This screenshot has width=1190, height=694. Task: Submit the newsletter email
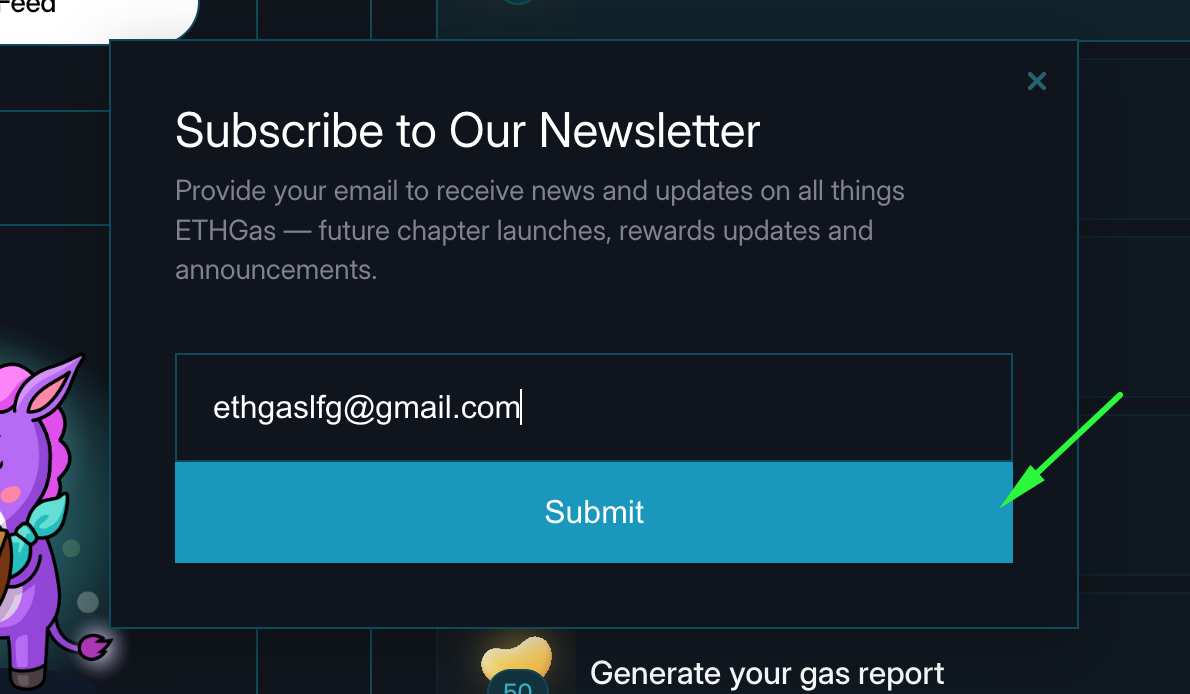pos(593,512)
